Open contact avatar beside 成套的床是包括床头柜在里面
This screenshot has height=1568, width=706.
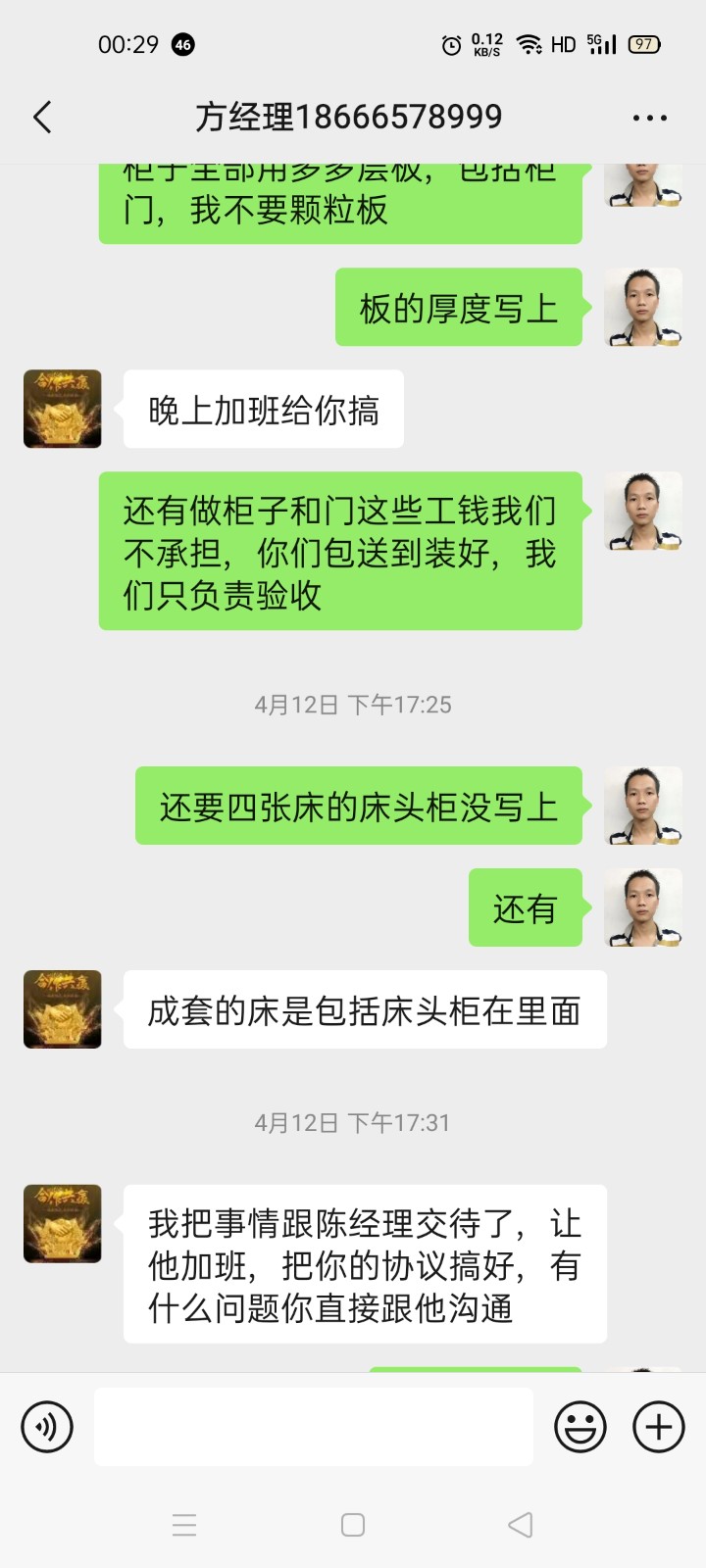click(x=63, y=1009)
